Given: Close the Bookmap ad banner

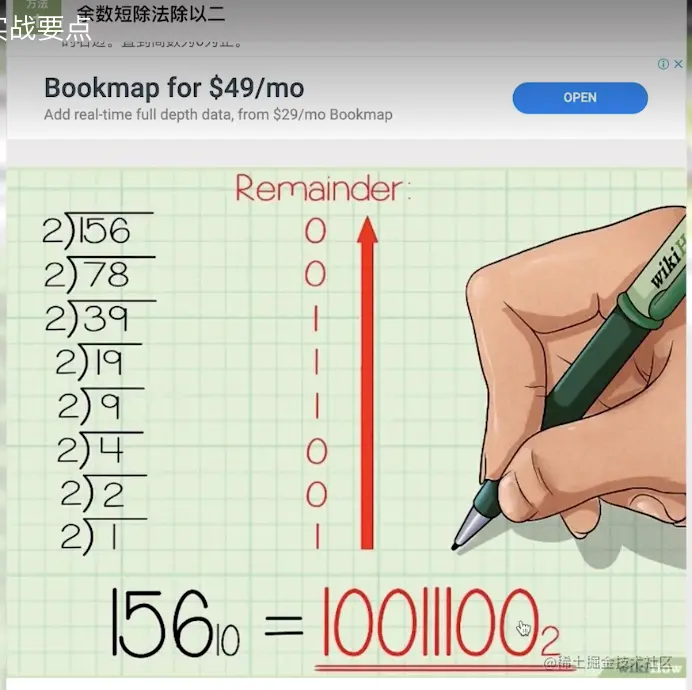Looking at the screenshot, I should click(678, 64).
